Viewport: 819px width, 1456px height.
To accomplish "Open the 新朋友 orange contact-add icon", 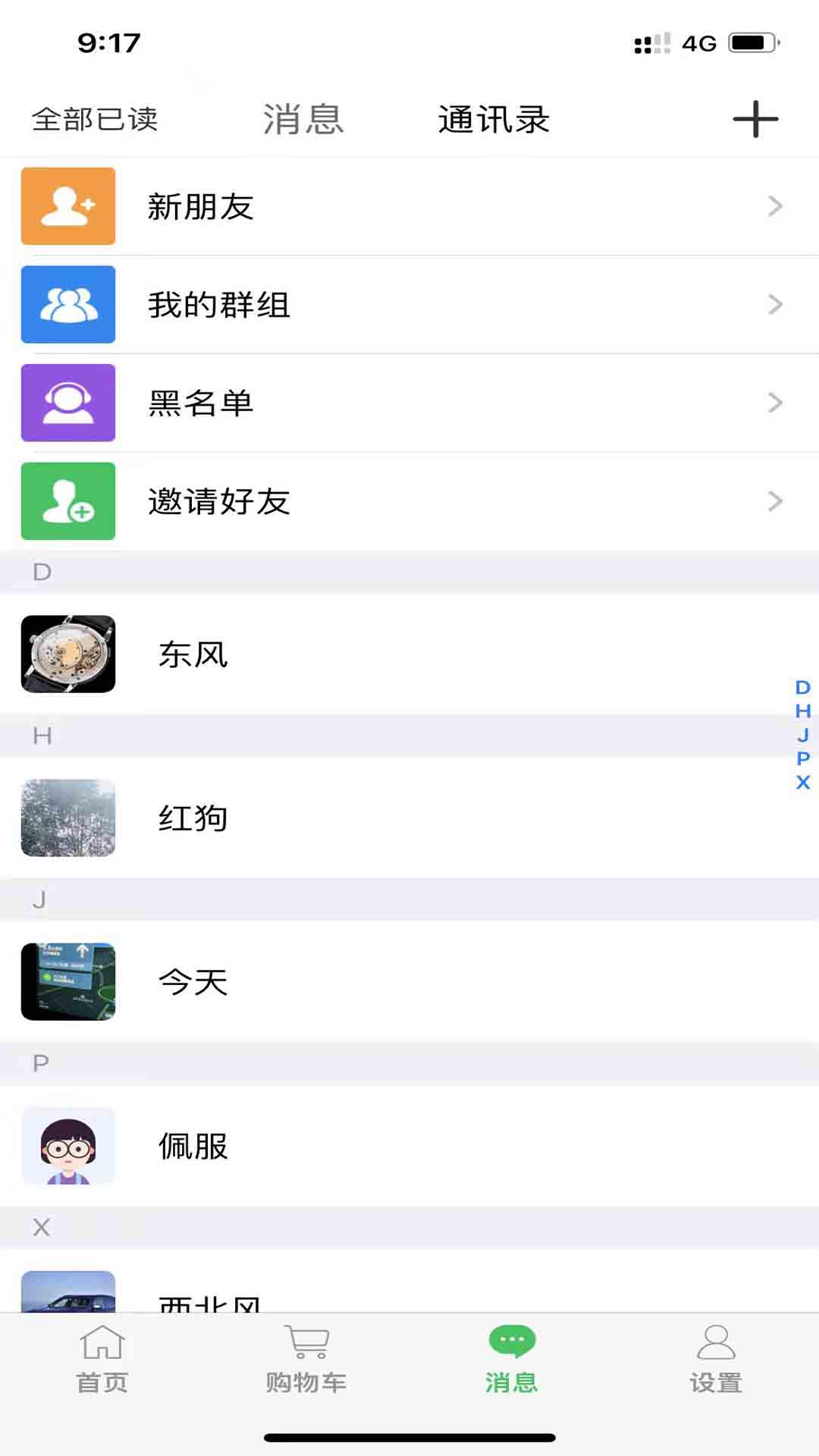I will 67,206.
